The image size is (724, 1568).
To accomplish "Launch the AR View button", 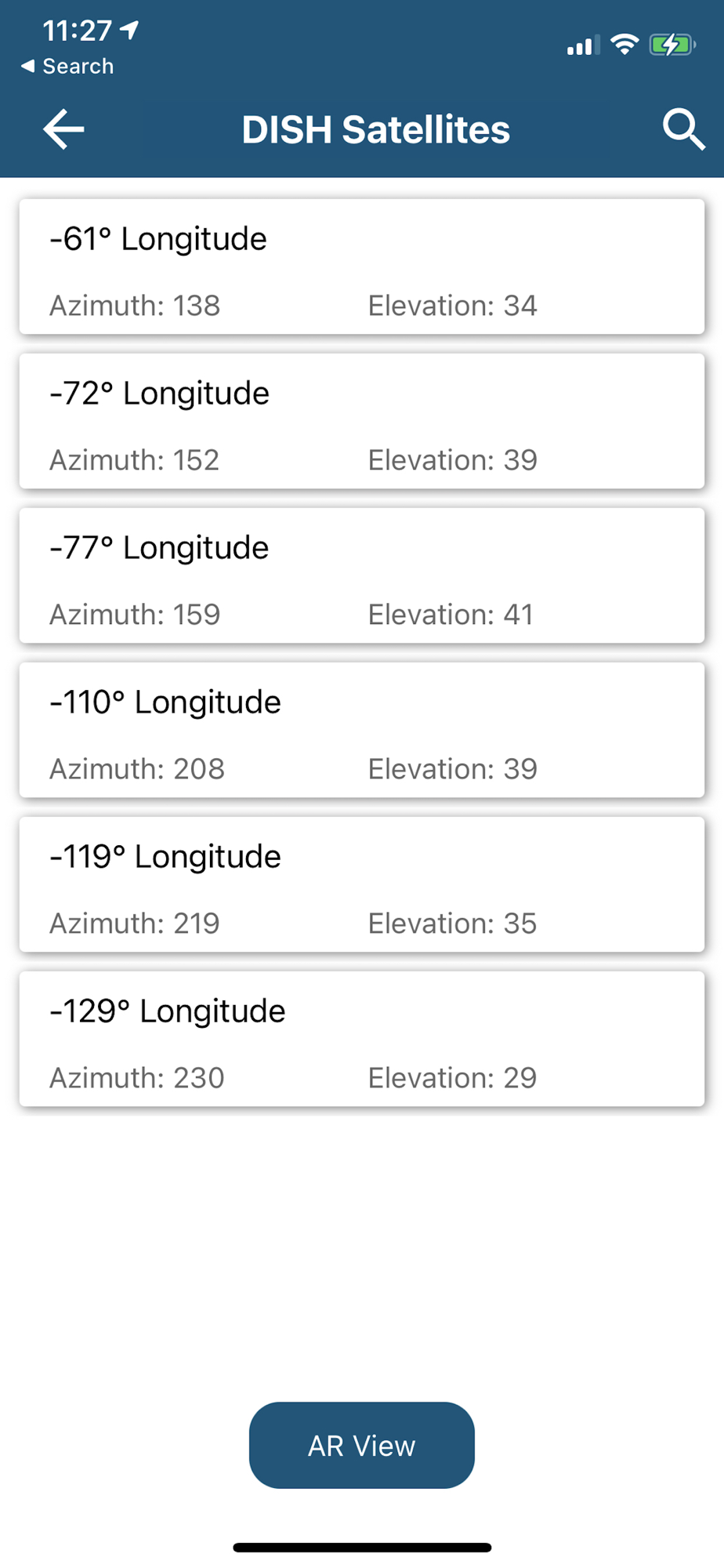I will coord(362,1445).
